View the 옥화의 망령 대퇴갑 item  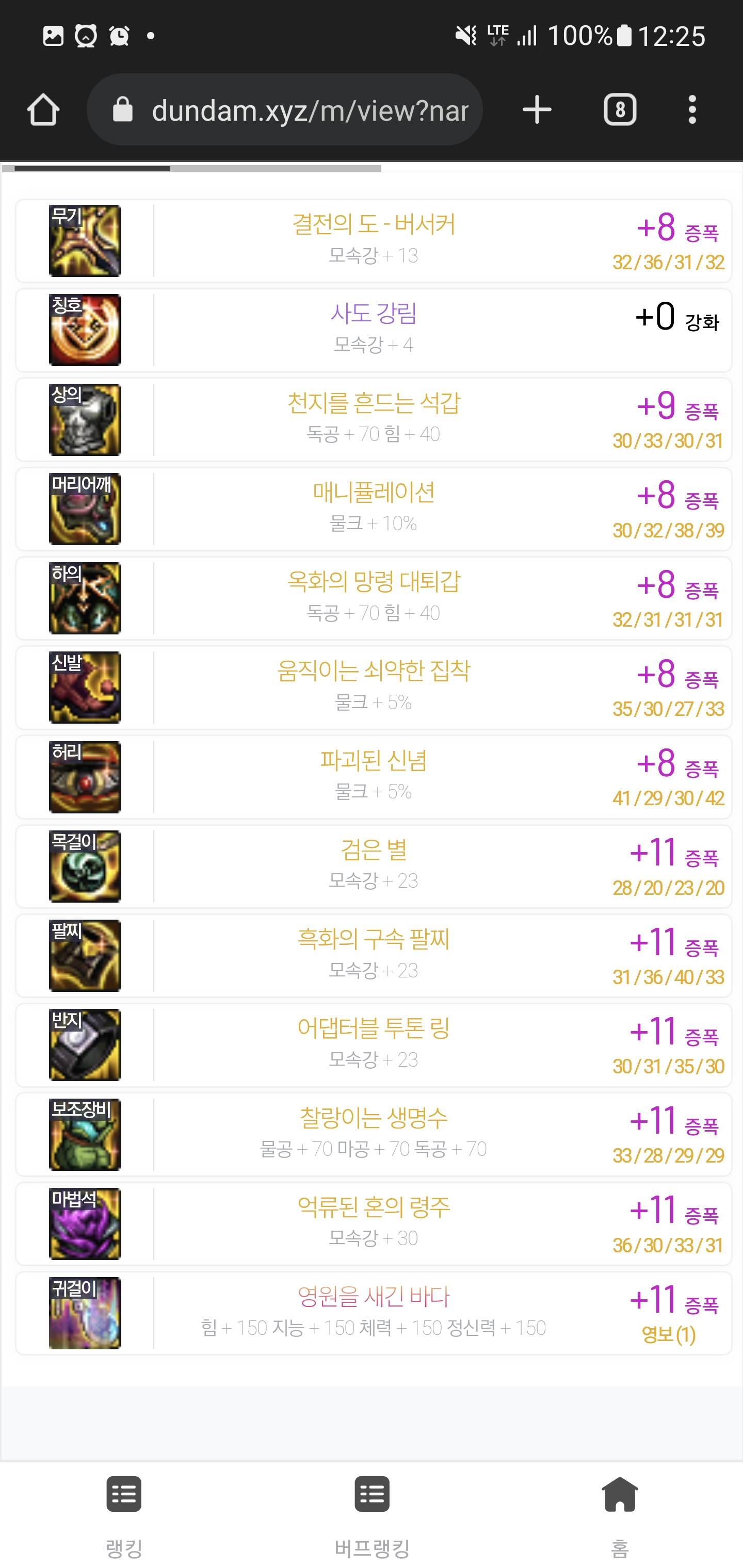(373, 598)
